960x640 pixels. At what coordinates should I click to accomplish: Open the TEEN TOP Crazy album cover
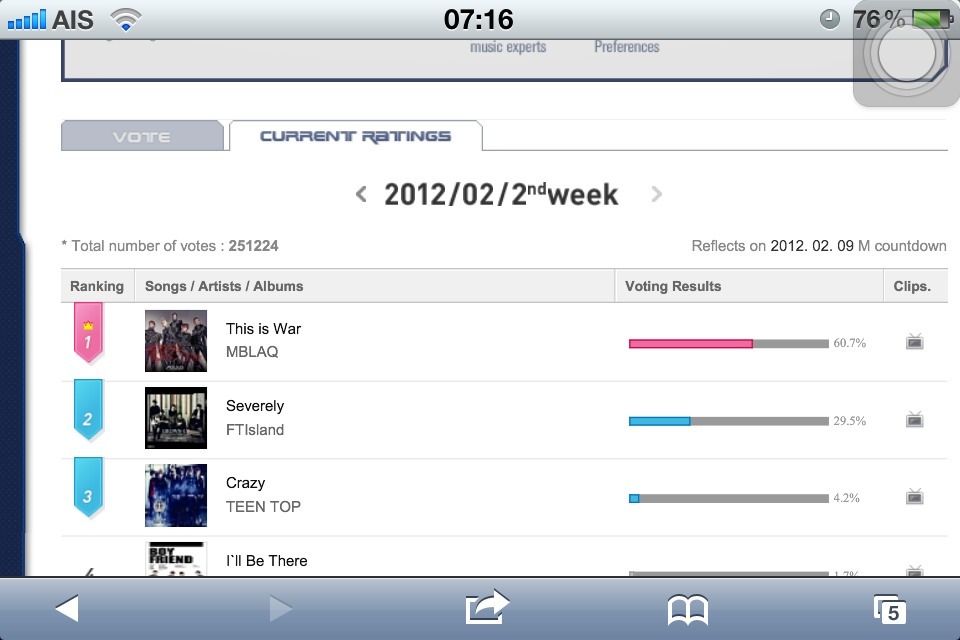tap(176, 495)
